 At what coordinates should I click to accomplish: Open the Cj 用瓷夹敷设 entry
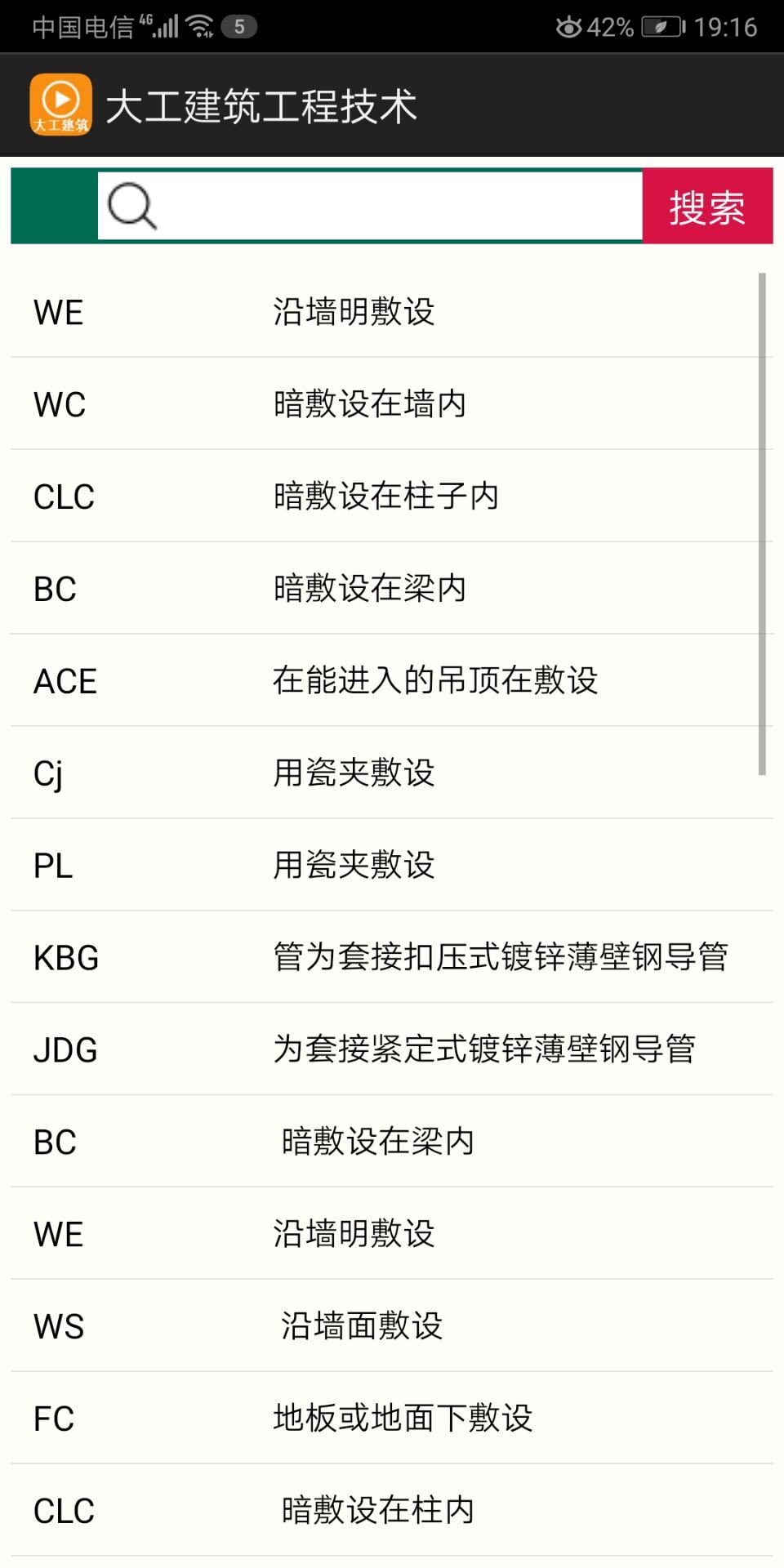click(x=390, y=773)
